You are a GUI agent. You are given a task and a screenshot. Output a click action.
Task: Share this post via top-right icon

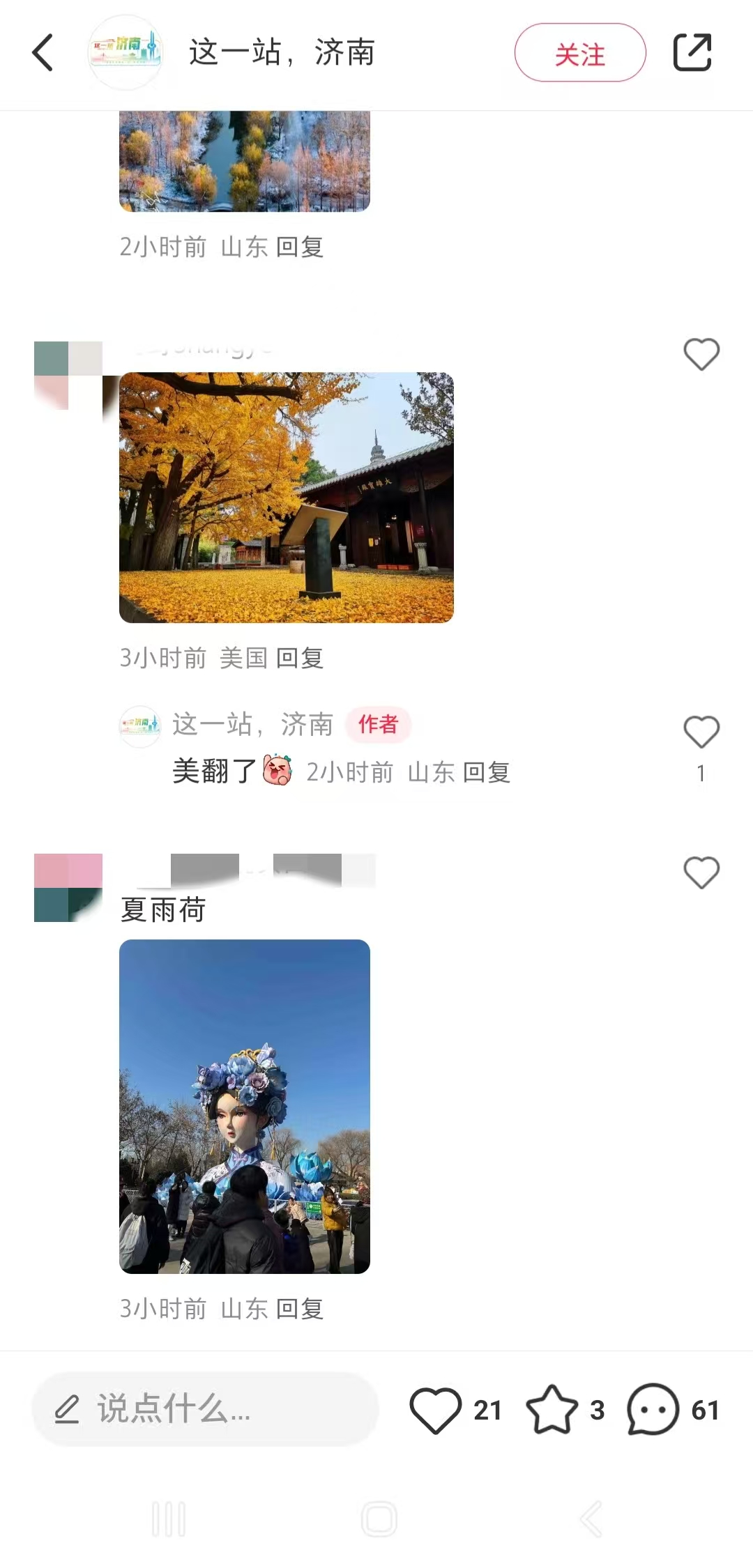[692, 53]
